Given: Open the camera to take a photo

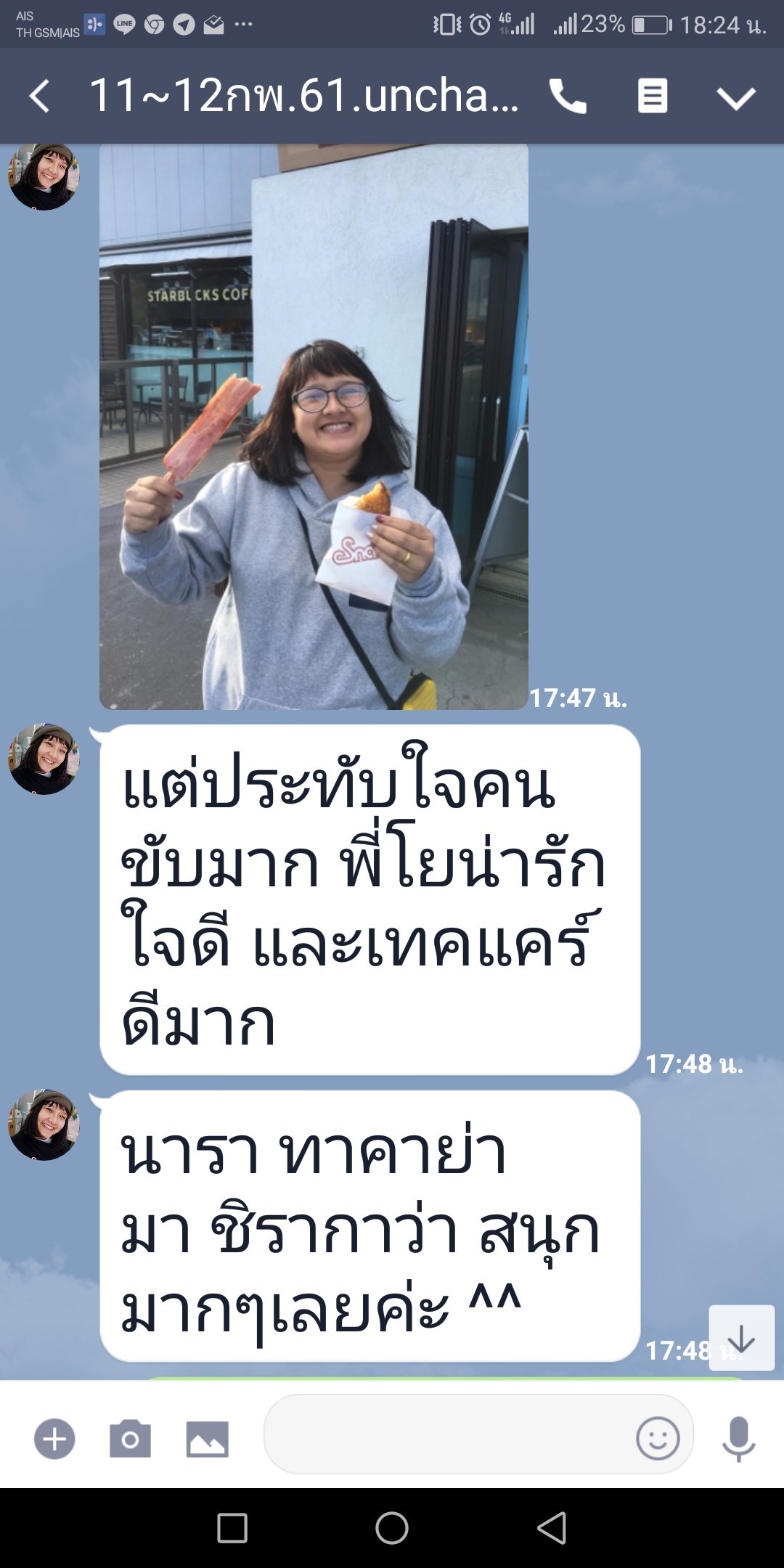Looking at the screenshot, I should [131, 1438].
